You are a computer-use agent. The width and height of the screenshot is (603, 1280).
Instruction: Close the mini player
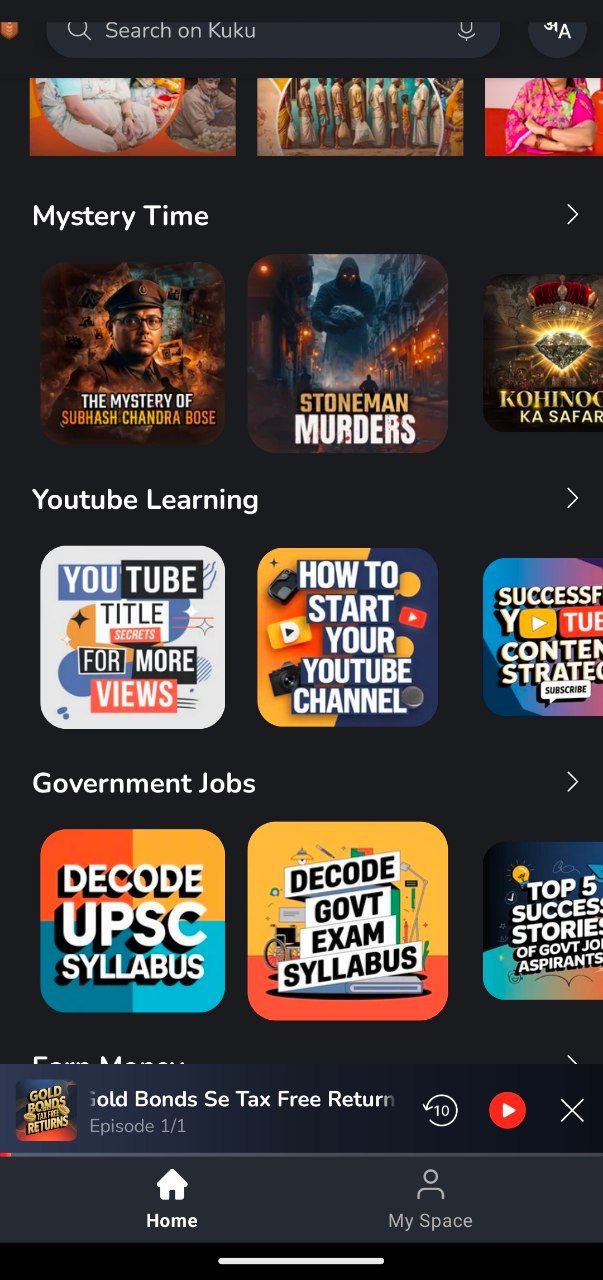pyautogui.click(x=572, y=1110)
